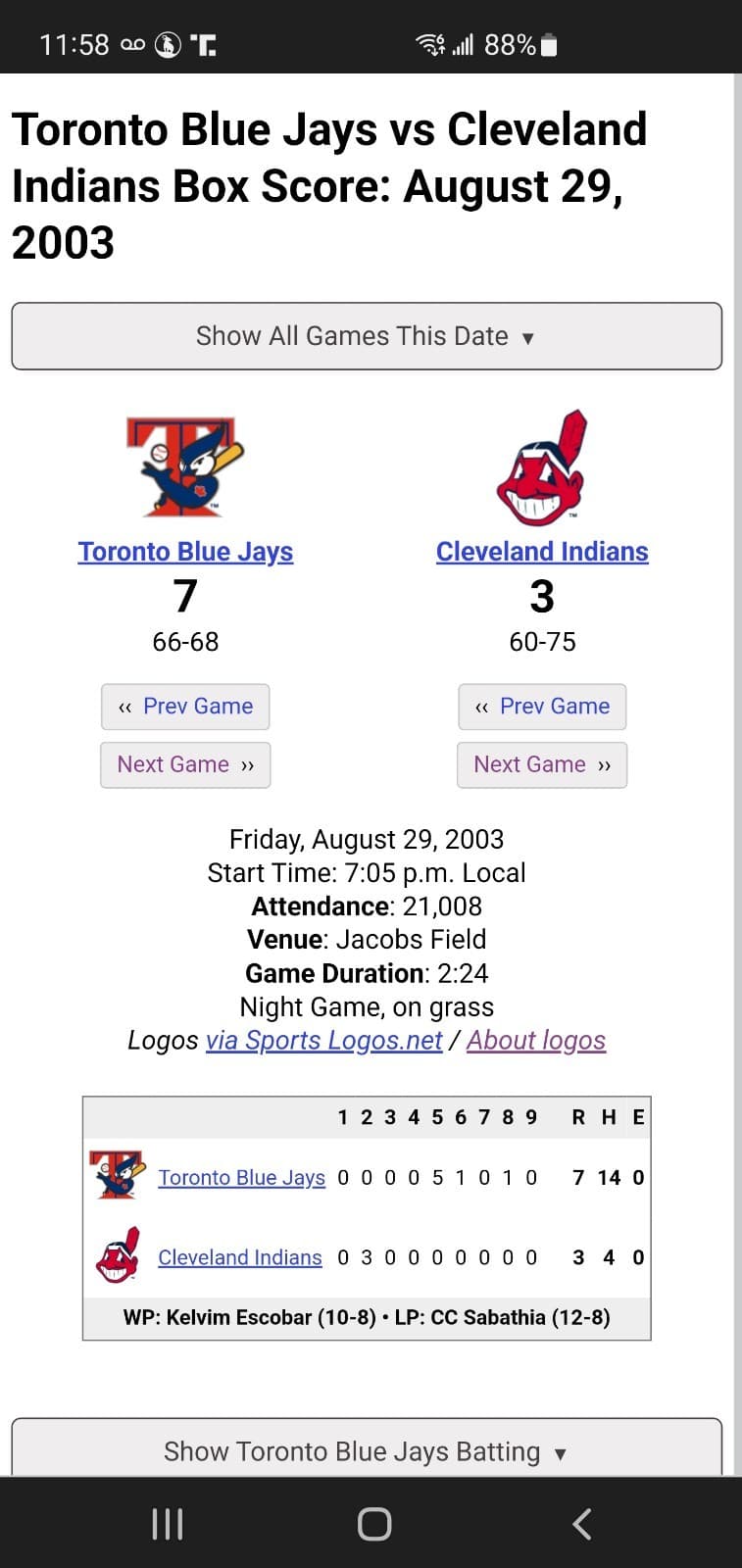Open the Toronto Blue Jays team page
Image resolution: width=742 pixels, height=1568 pixels.
(x=184, y=551)
